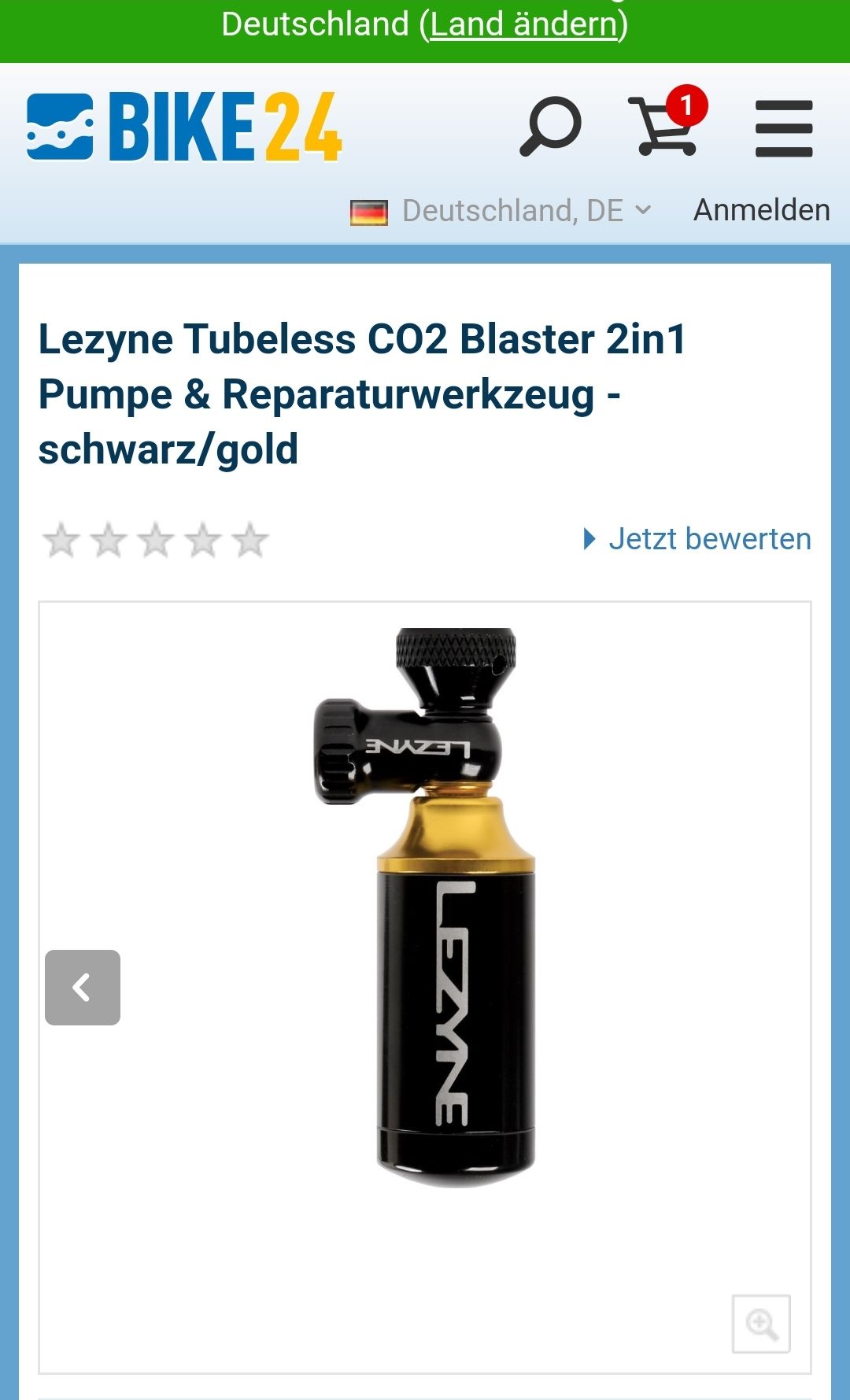850x1400 pixels.
Task: Enlarge the product image with zoom icon
Action: (761, 1324)
